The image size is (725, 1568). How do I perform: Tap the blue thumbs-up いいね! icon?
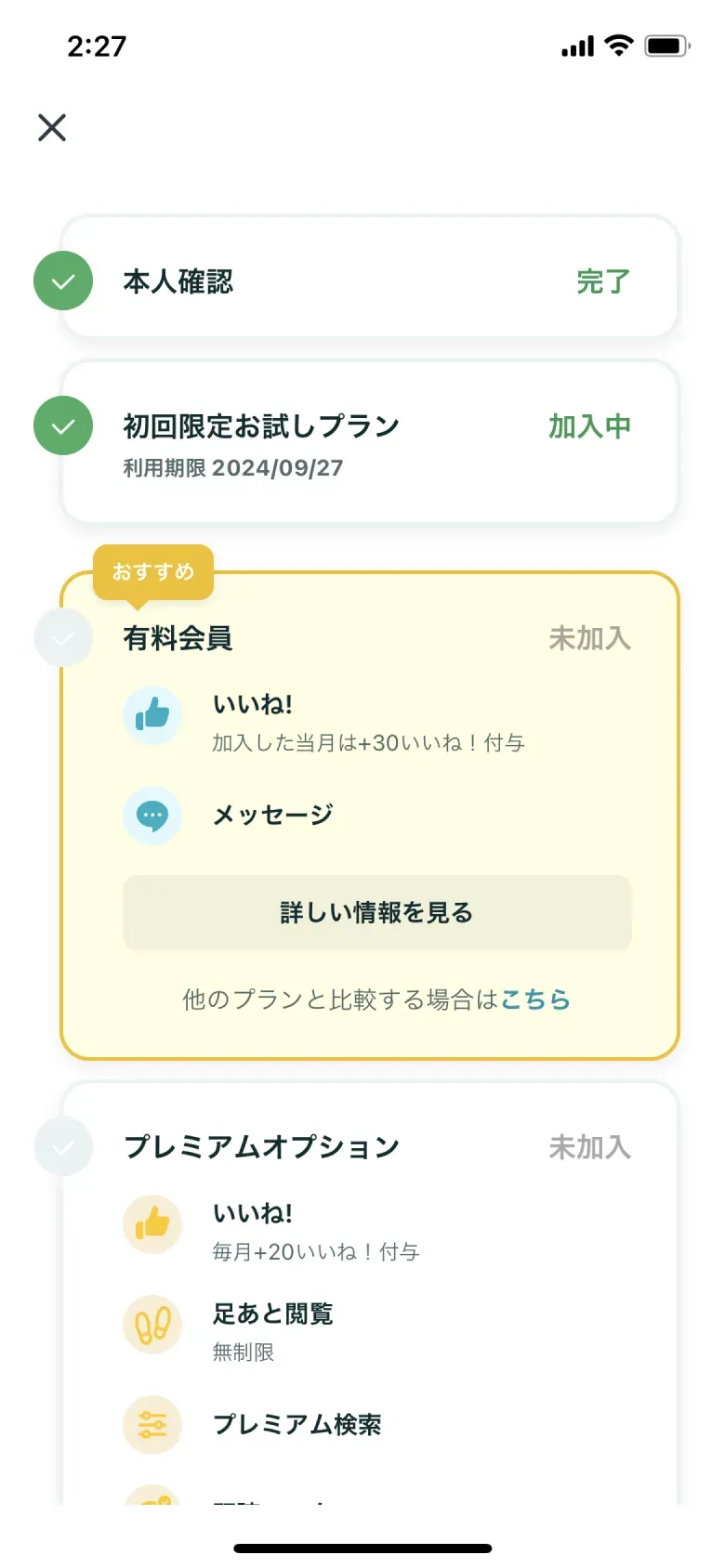point(152,715)
